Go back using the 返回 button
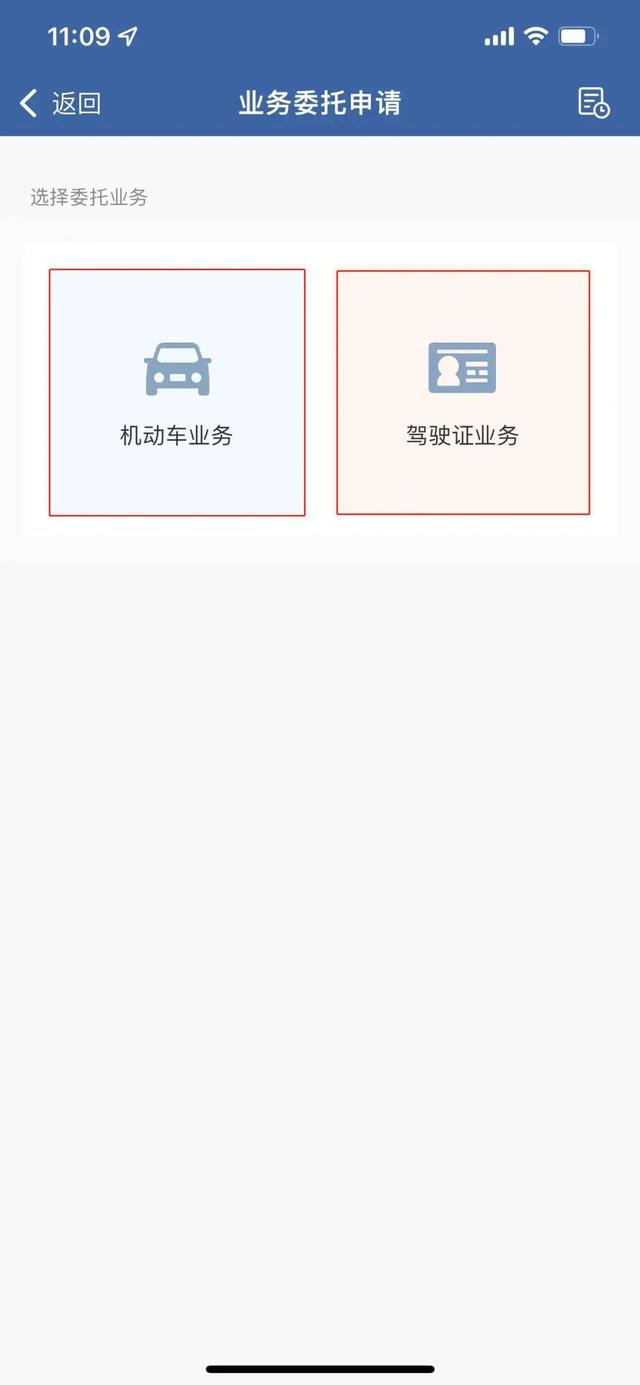The width and height of the screenshot is (640, 1385). click(60, 103)
